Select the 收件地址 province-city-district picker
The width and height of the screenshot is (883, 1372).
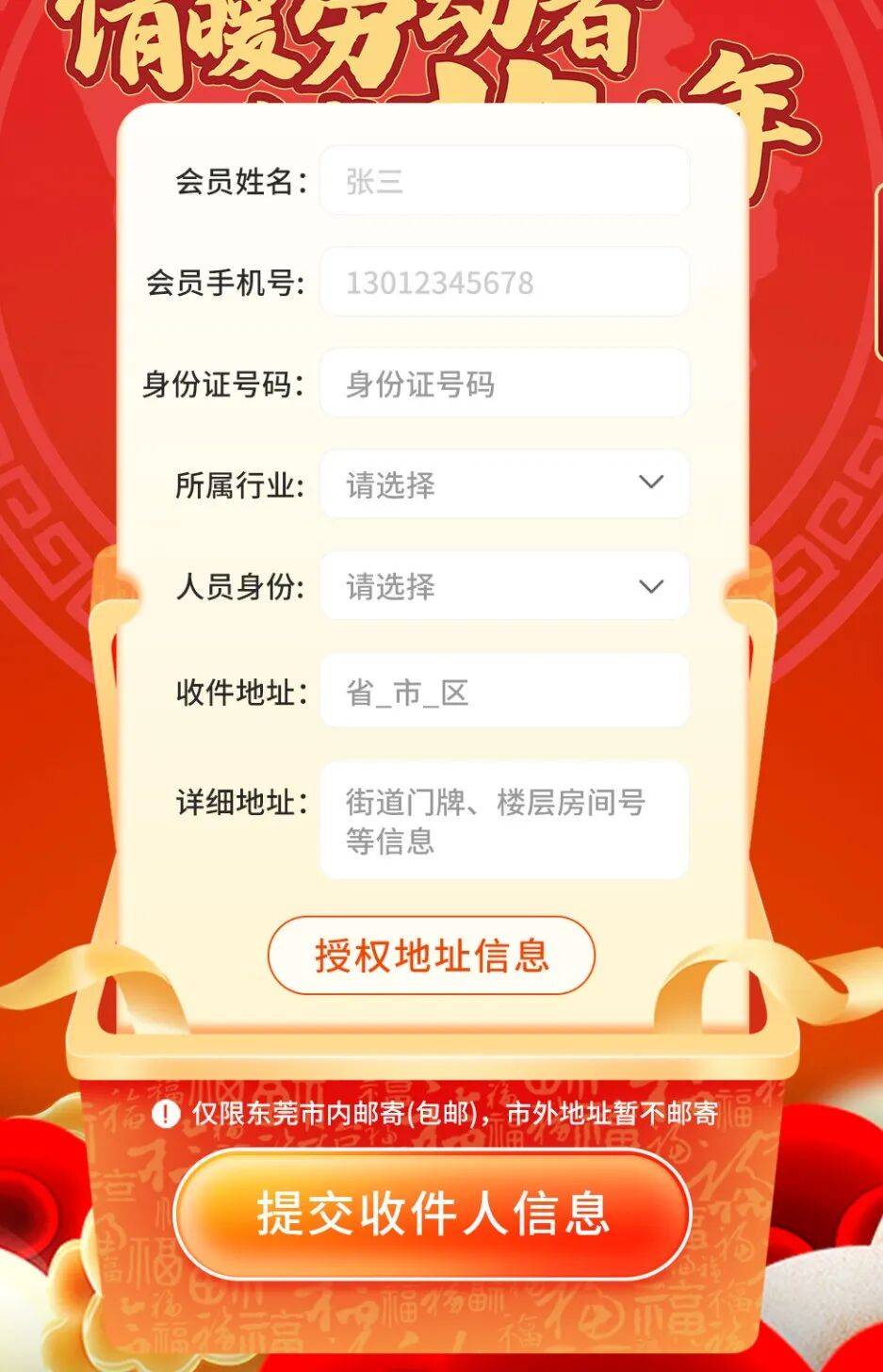coord(504,692)
